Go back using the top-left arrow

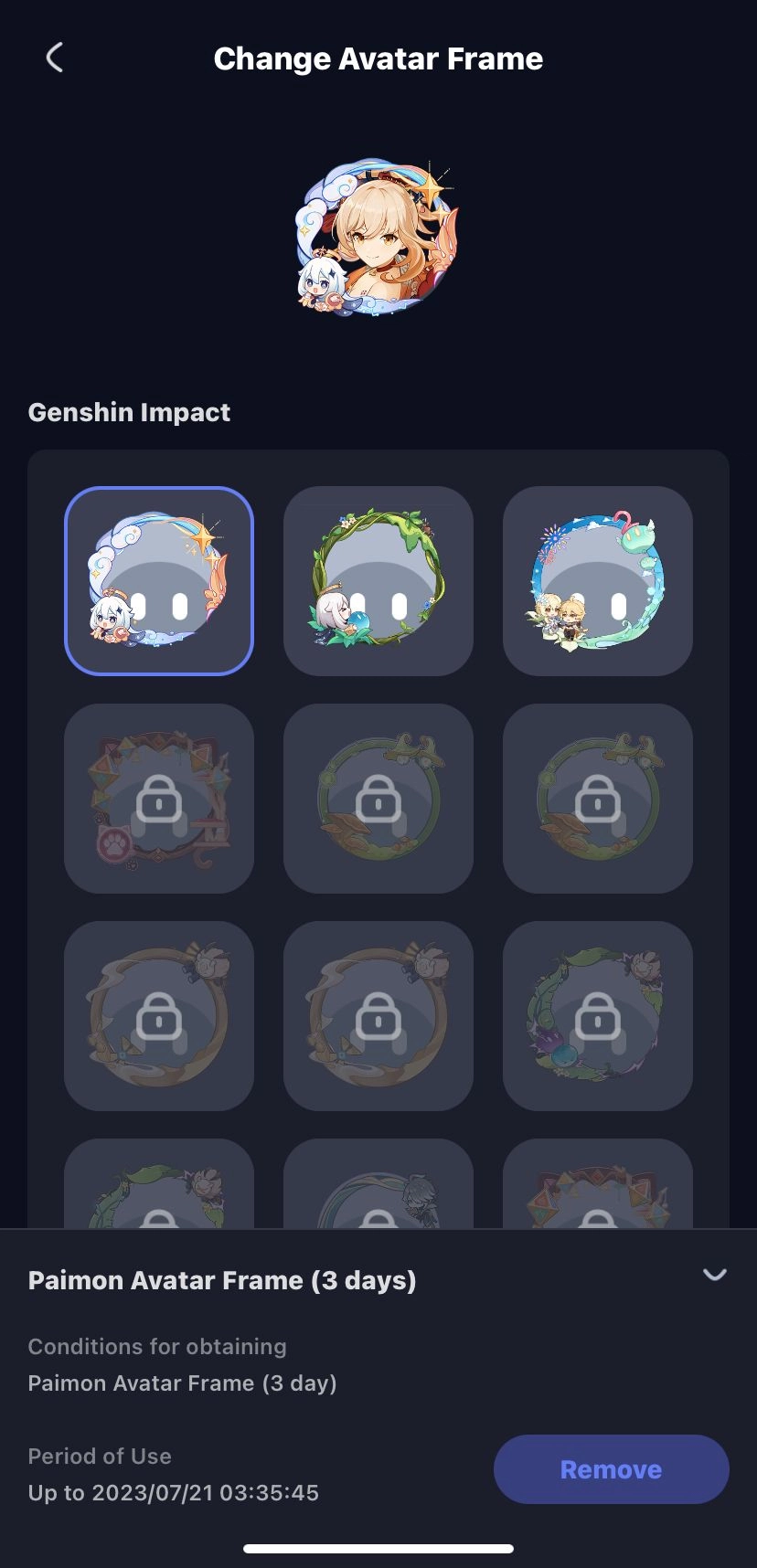[x=55, y=58]
